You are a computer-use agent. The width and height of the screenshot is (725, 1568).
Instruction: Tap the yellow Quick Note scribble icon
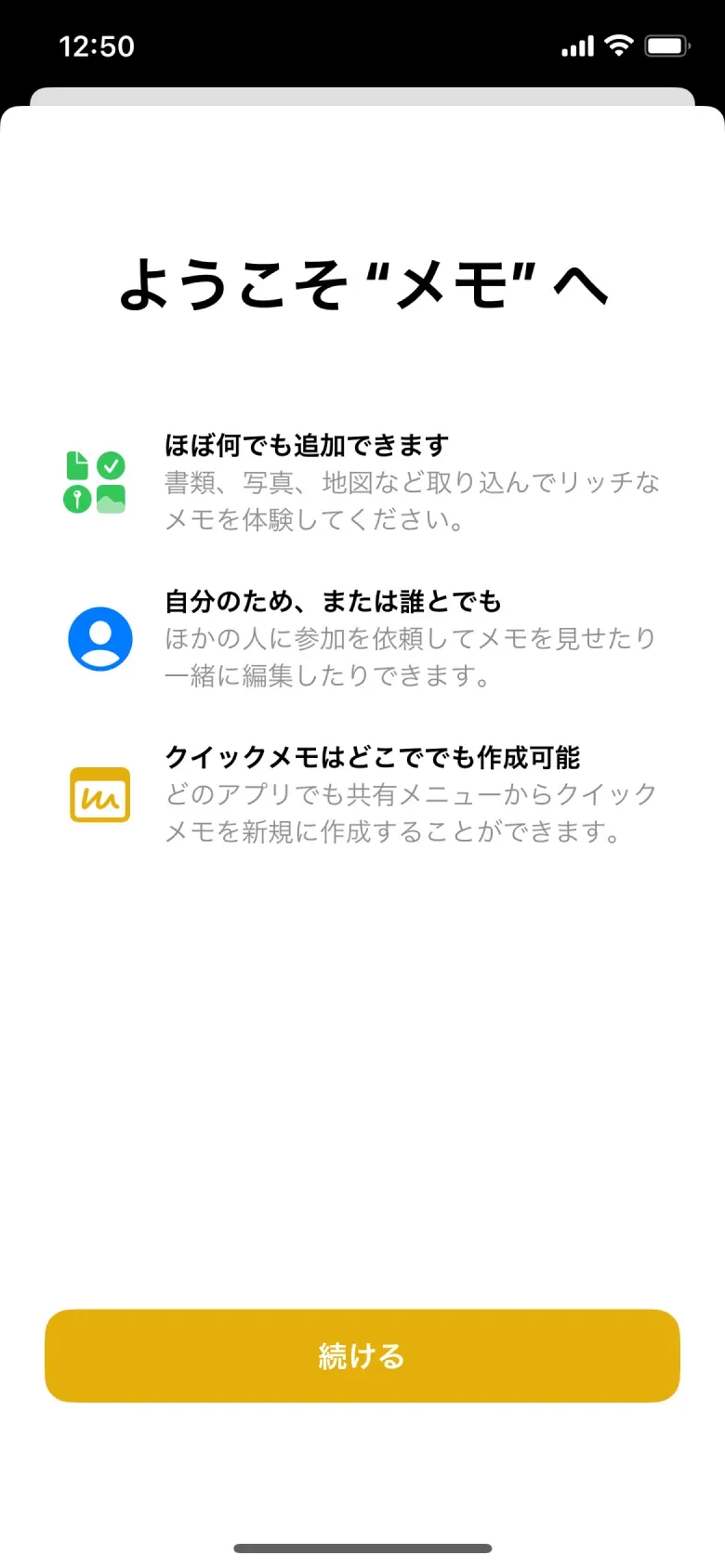[99, 795]
